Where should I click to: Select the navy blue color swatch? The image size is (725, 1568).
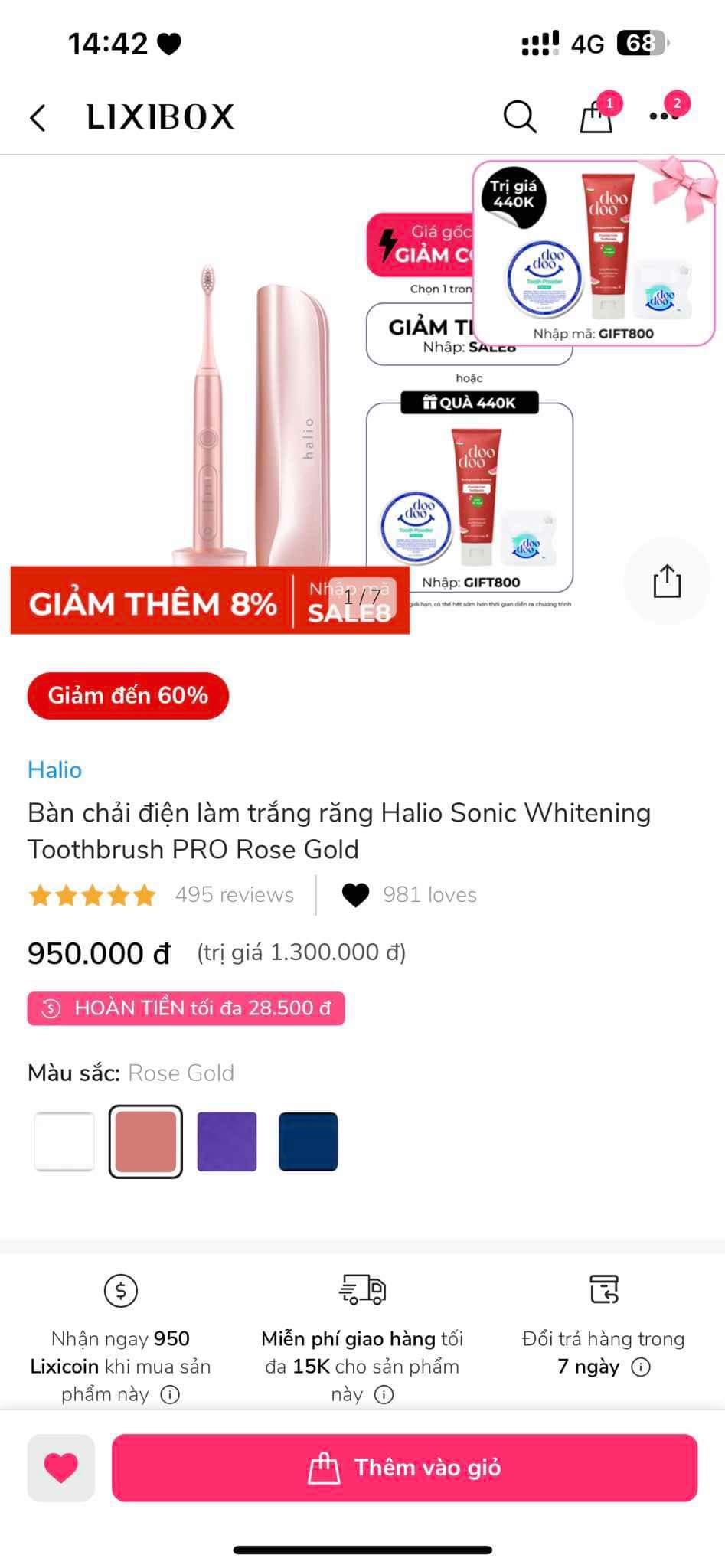(x=308, y=1142)
